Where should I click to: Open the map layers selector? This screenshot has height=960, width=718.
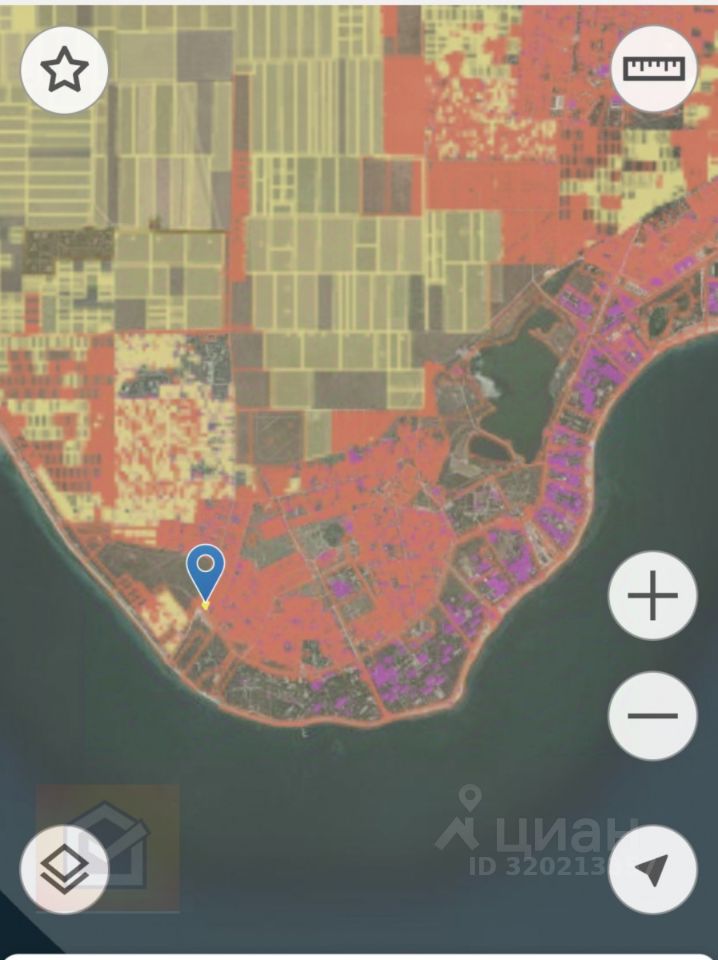tap(64, 868)
